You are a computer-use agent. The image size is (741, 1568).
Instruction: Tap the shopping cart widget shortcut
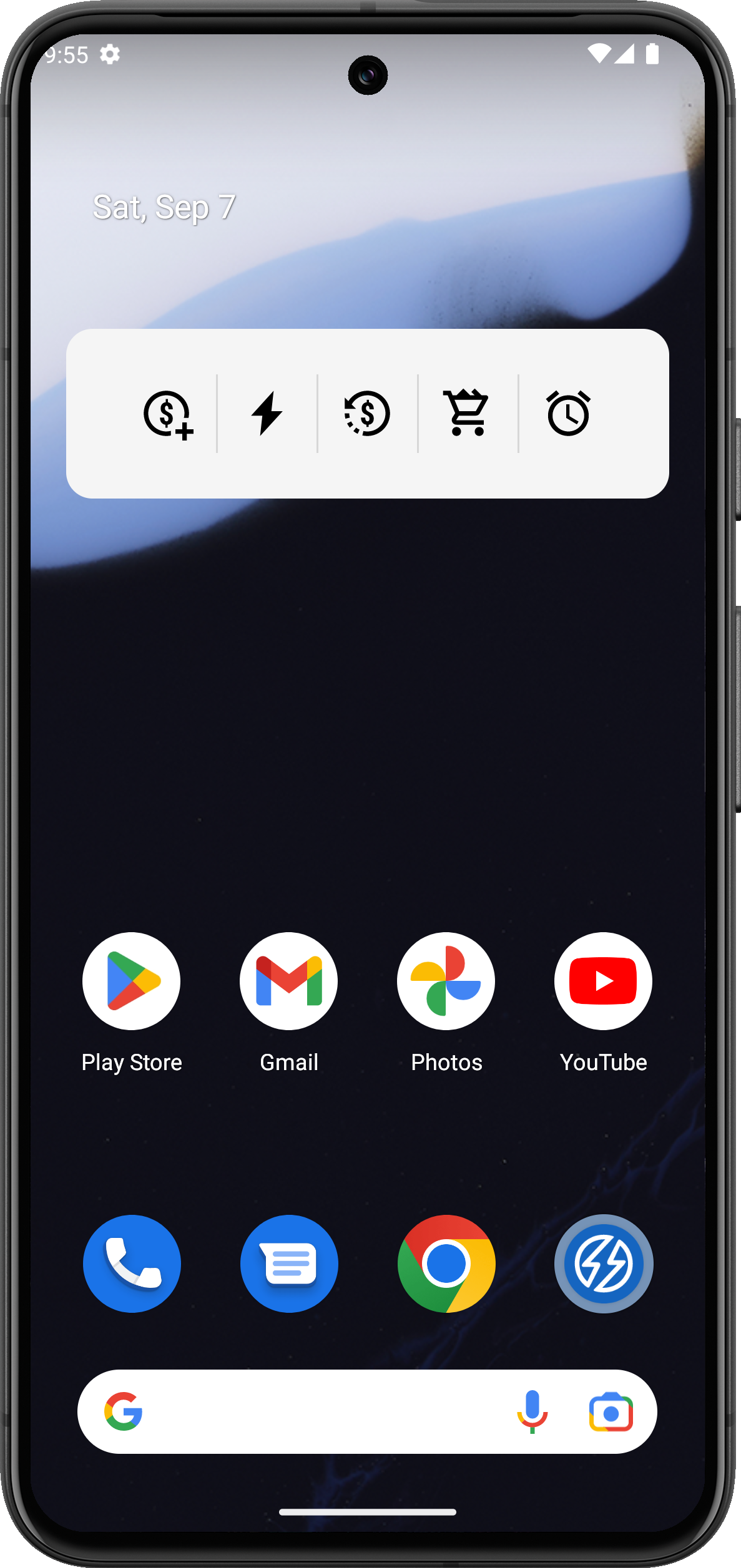pos(468,414)
